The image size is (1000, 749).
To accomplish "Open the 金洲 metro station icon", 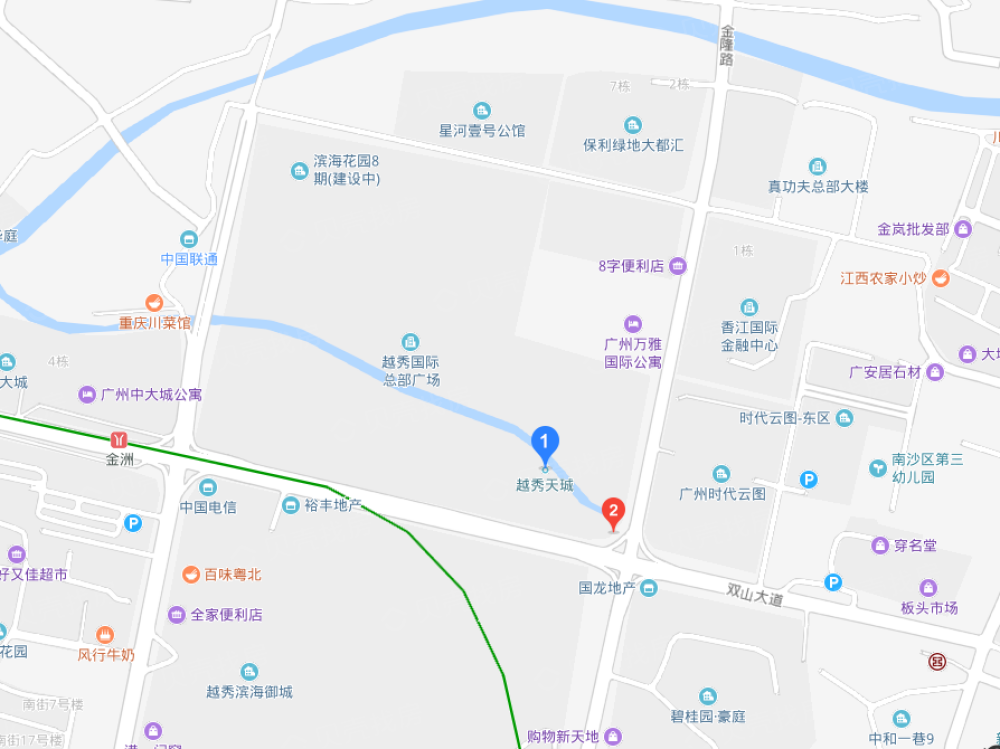I will tap(120, 440).
